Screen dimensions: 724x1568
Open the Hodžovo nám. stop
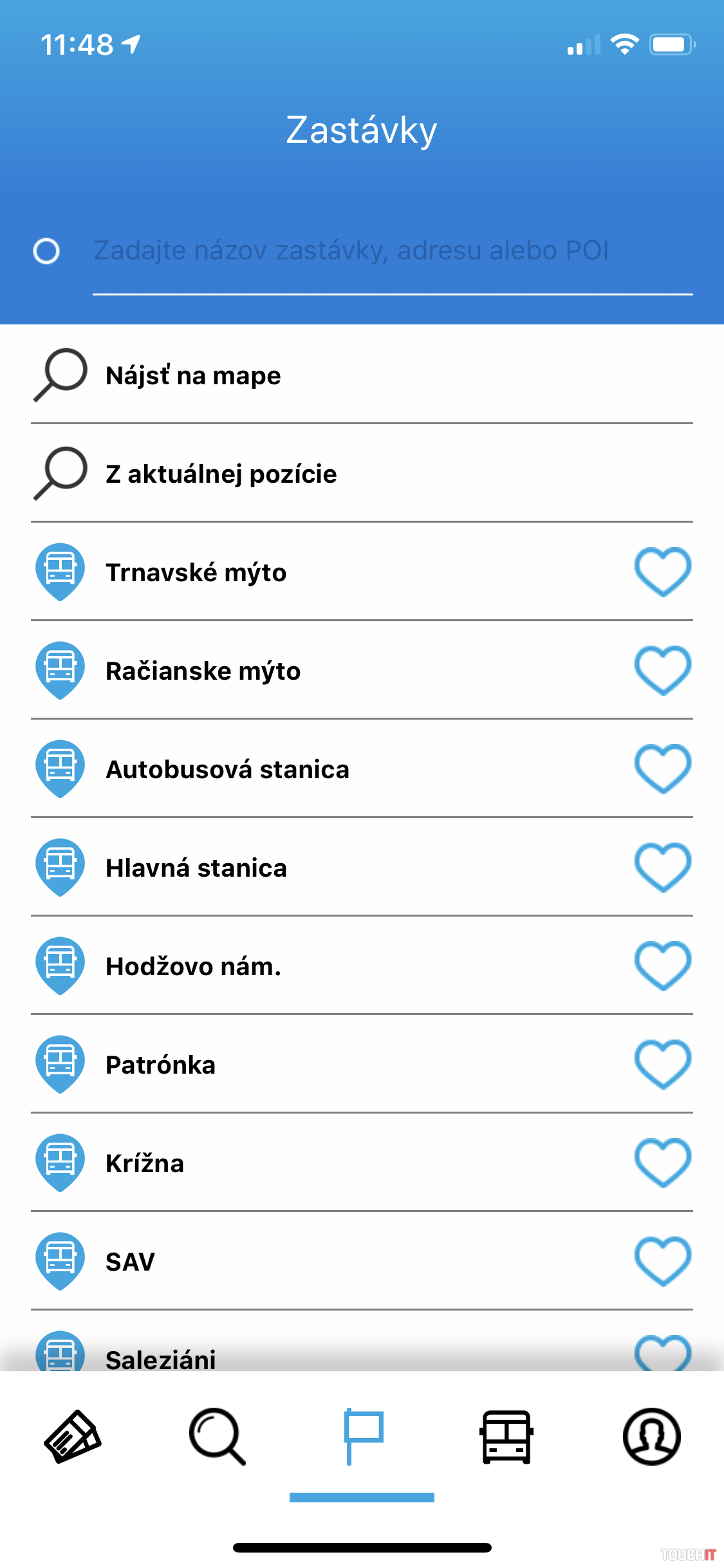pos(193,967)
